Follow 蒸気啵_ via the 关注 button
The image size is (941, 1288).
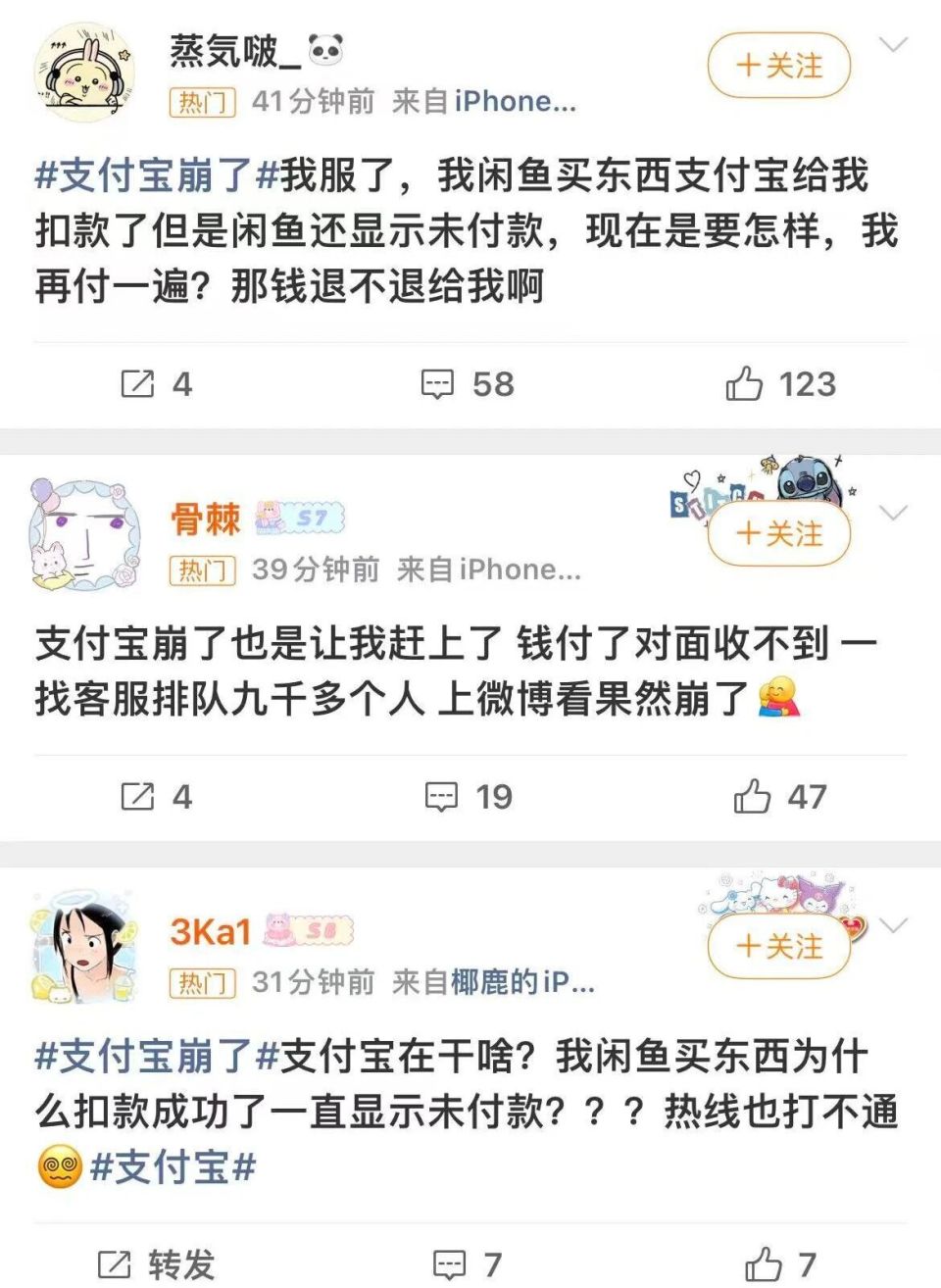[777, 67]
